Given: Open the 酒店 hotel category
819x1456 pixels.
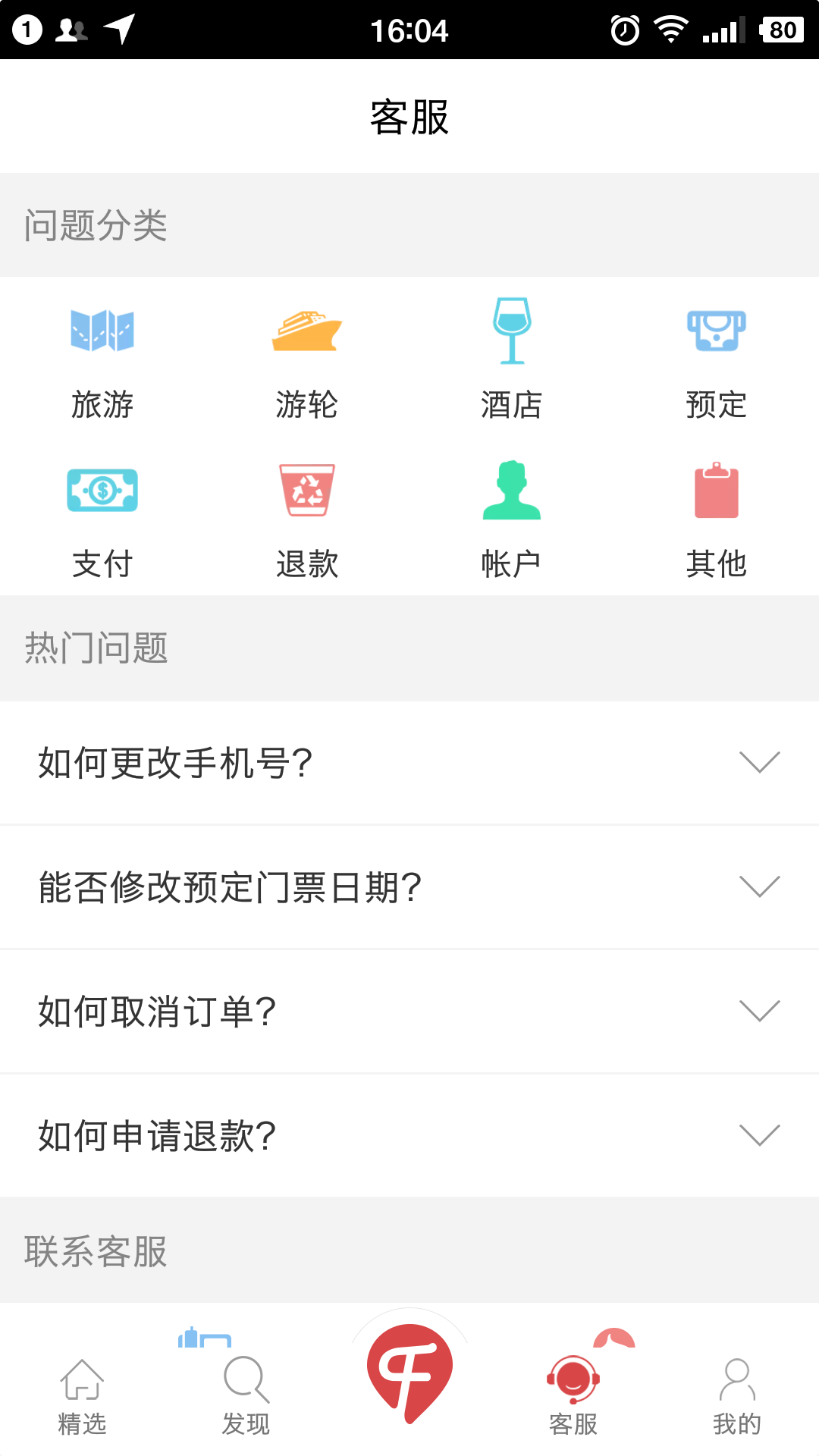Looking at the screenshot, I should coord(512,360).
